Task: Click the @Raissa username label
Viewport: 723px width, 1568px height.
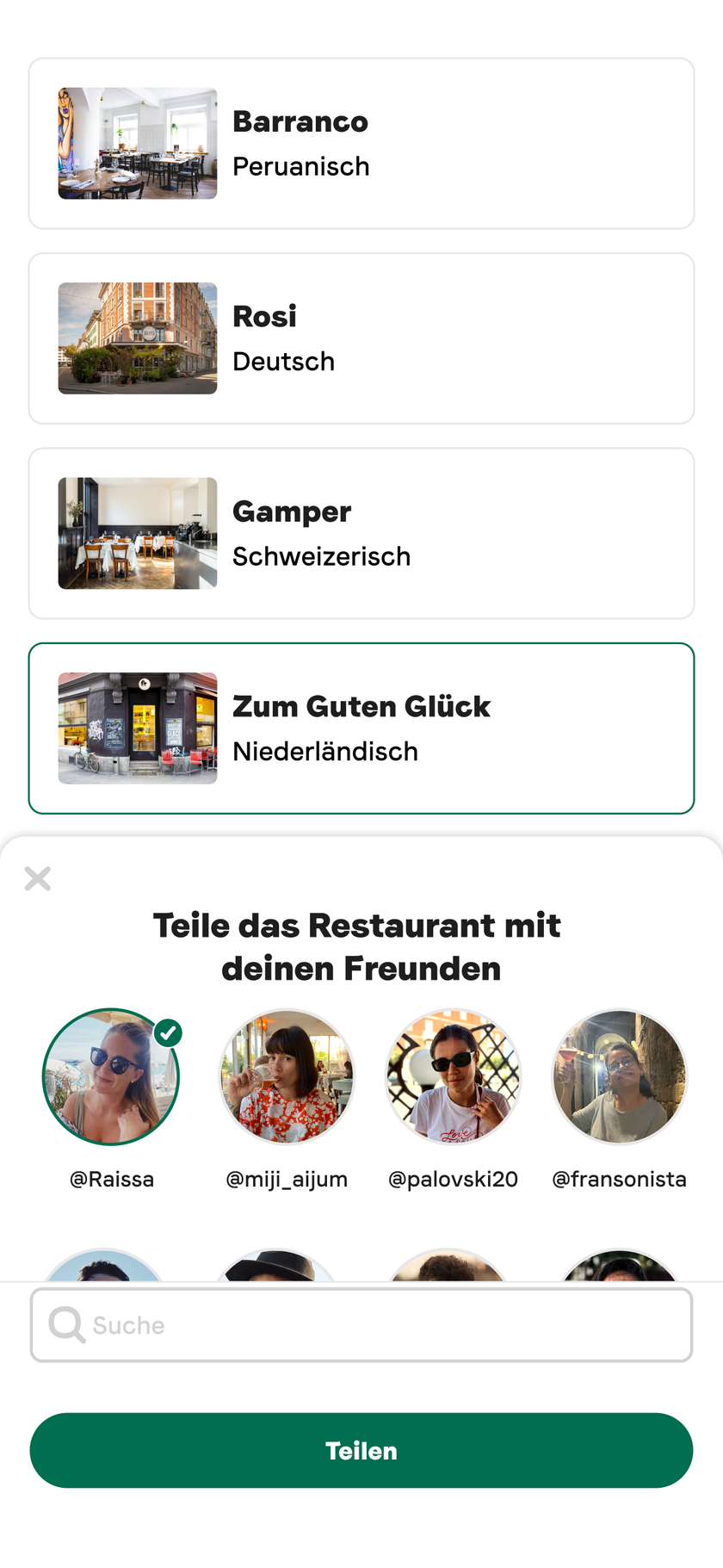Action: coord(111,1179)
